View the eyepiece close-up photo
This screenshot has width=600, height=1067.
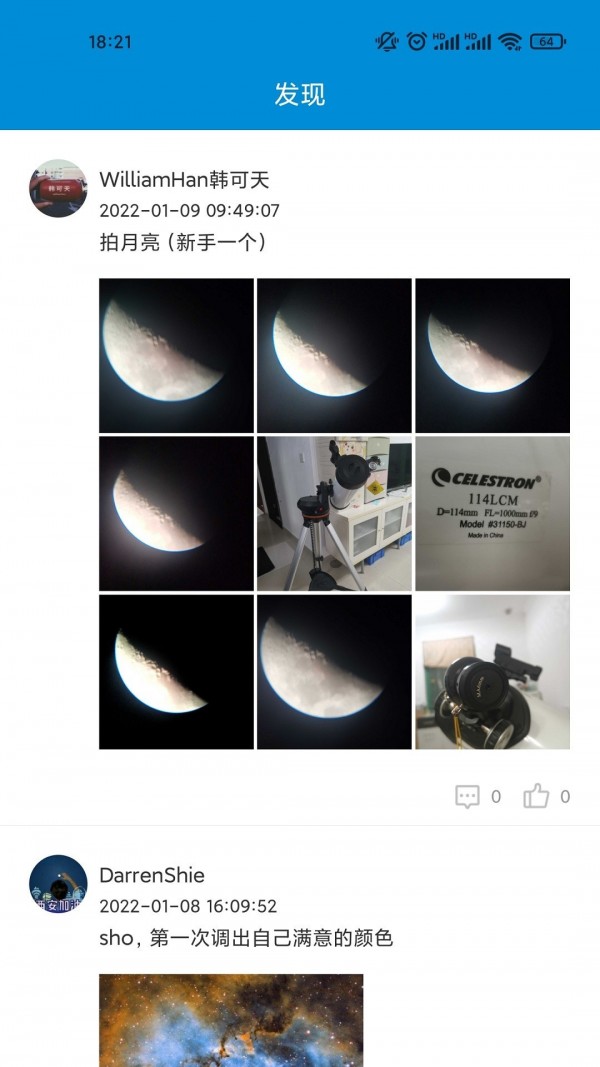point(492,671)
